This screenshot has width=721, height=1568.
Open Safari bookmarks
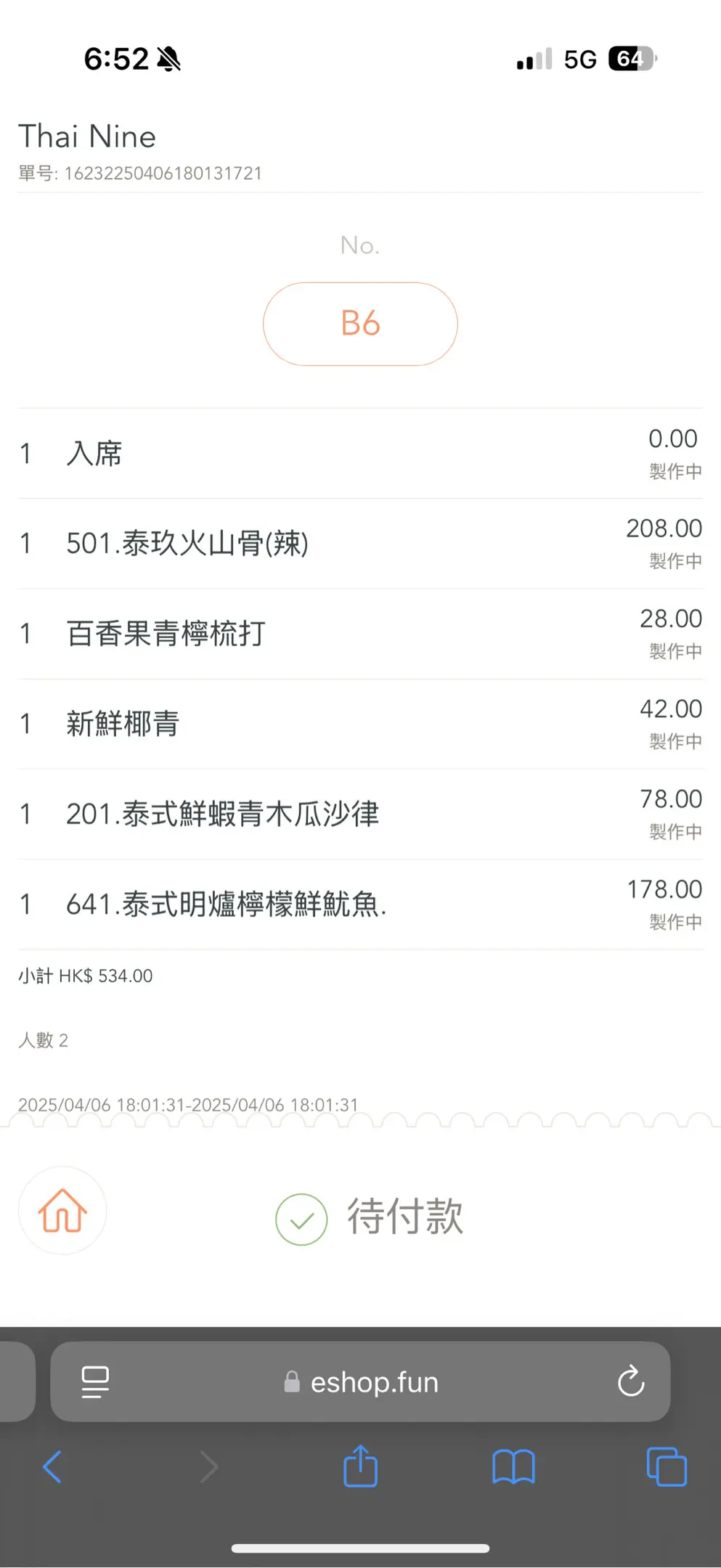click(x=513, y=1467)
